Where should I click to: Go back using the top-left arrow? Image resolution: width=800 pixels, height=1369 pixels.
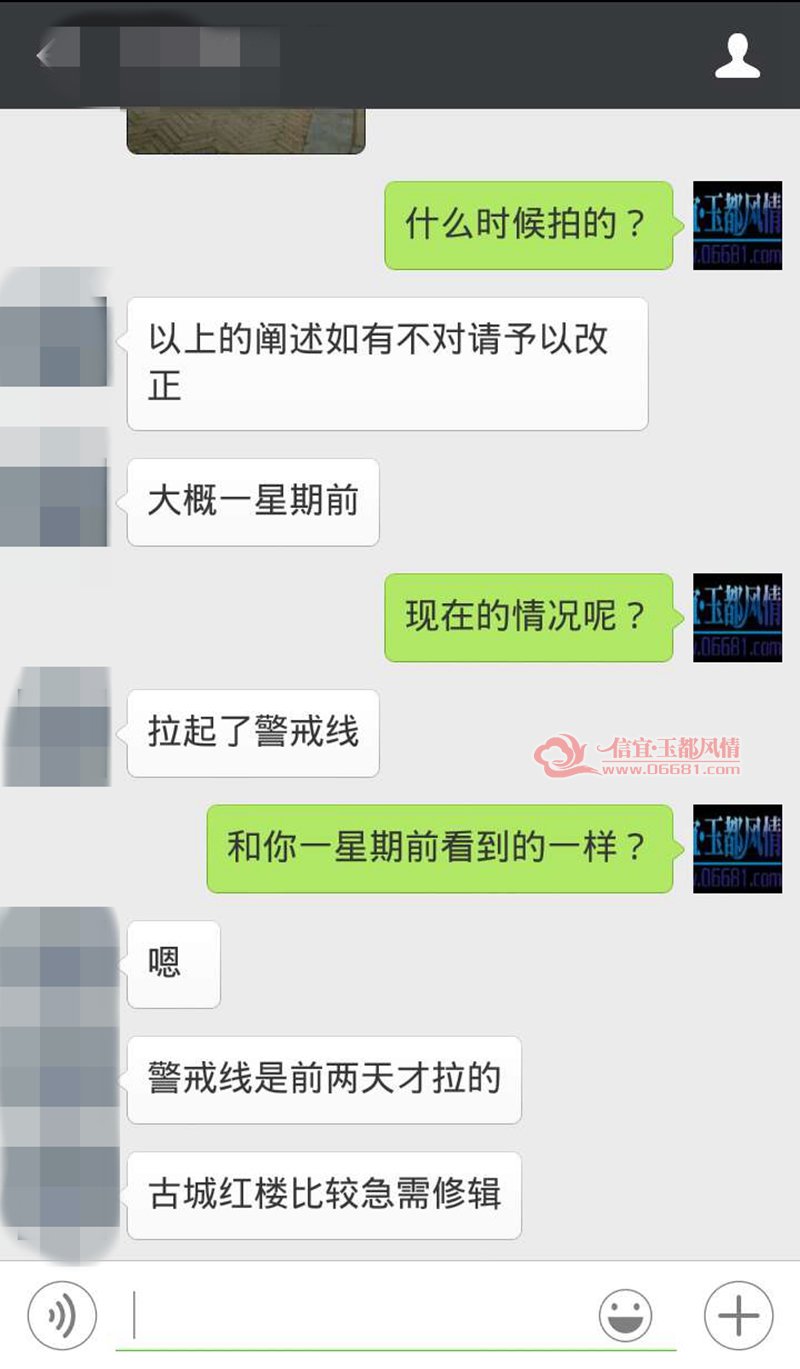46,54
